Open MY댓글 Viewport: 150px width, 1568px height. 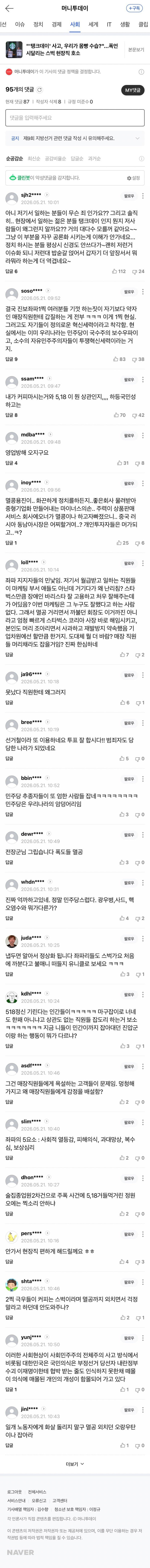pos(132,89)
